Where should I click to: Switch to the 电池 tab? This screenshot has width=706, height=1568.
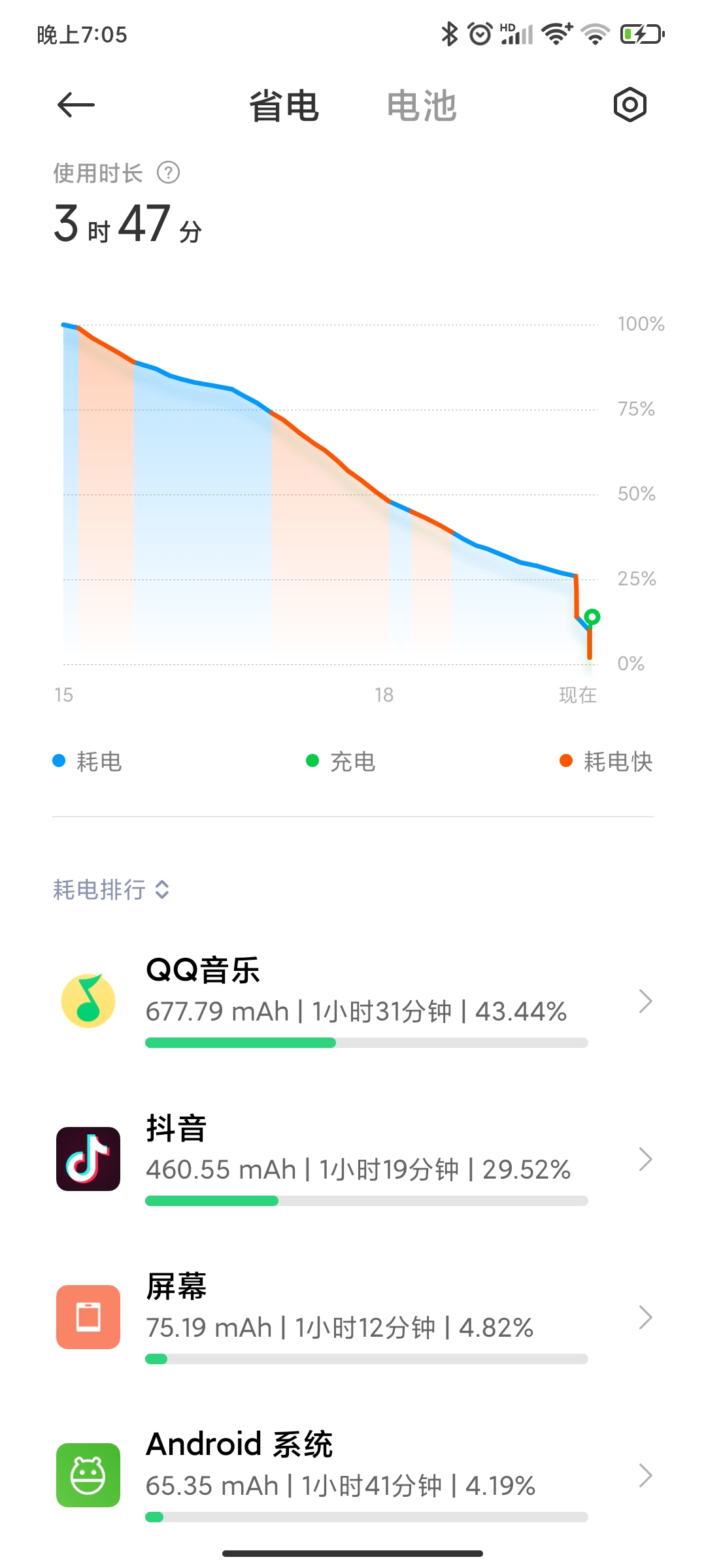pos(421,106)
